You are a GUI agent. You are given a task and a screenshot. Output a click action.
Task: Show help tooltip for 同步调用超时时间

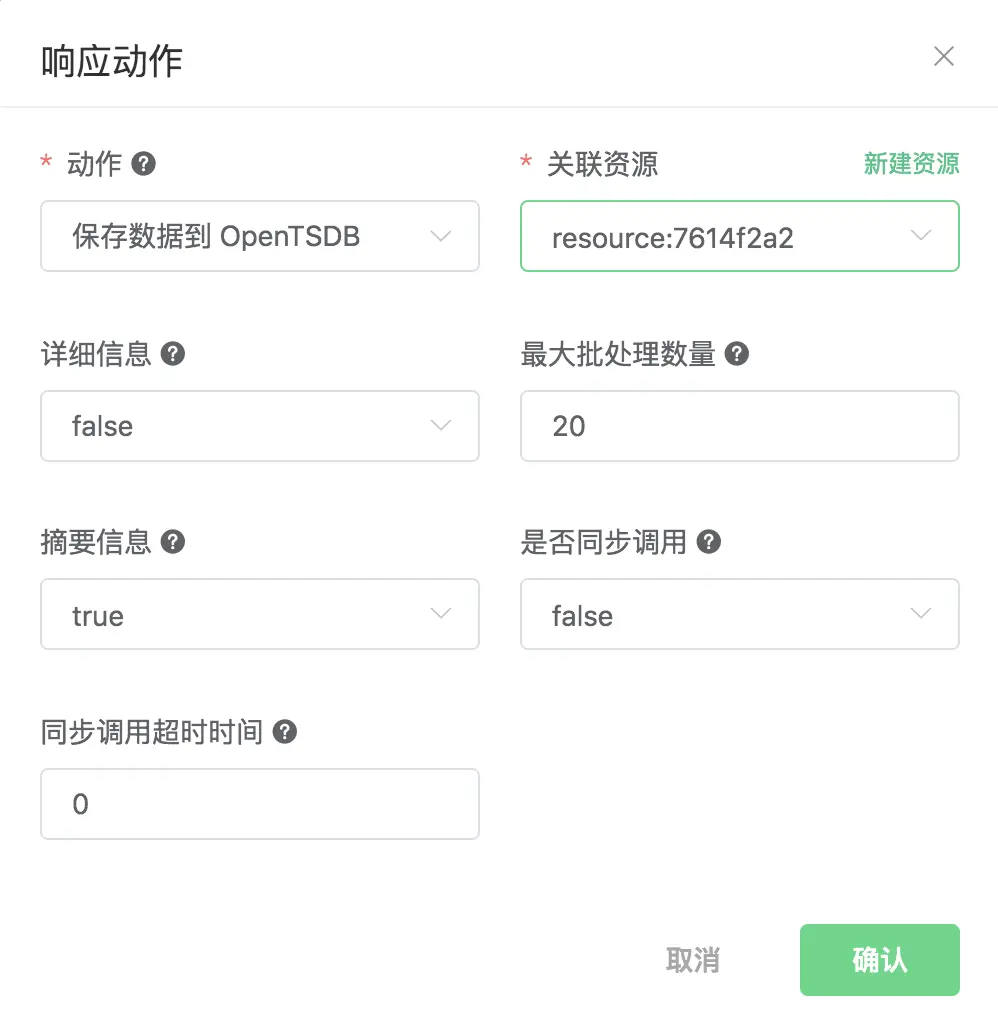click(x=285, y=732)
